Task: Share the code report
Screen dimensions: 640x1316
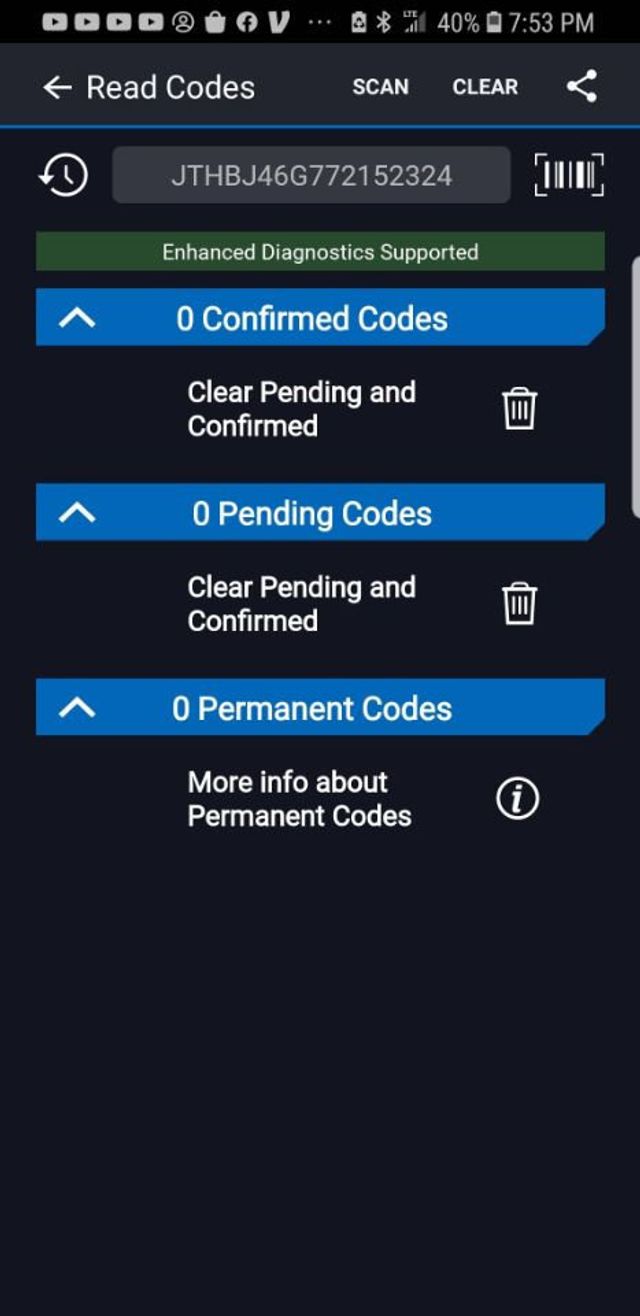Action: pyautogui.click(x=582, y=87)
